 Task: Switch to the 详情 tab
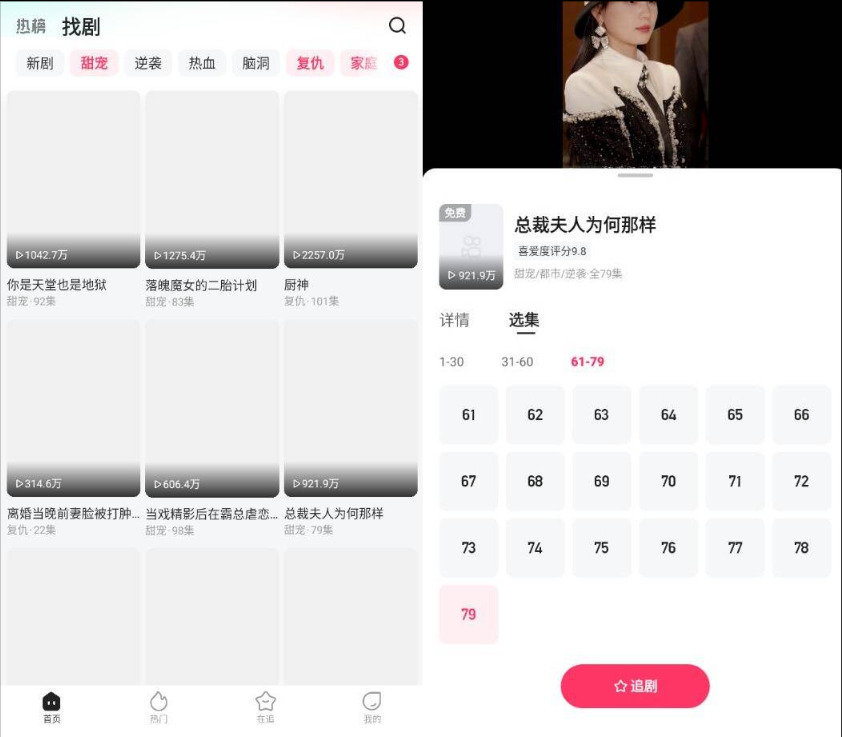point(454,320)
